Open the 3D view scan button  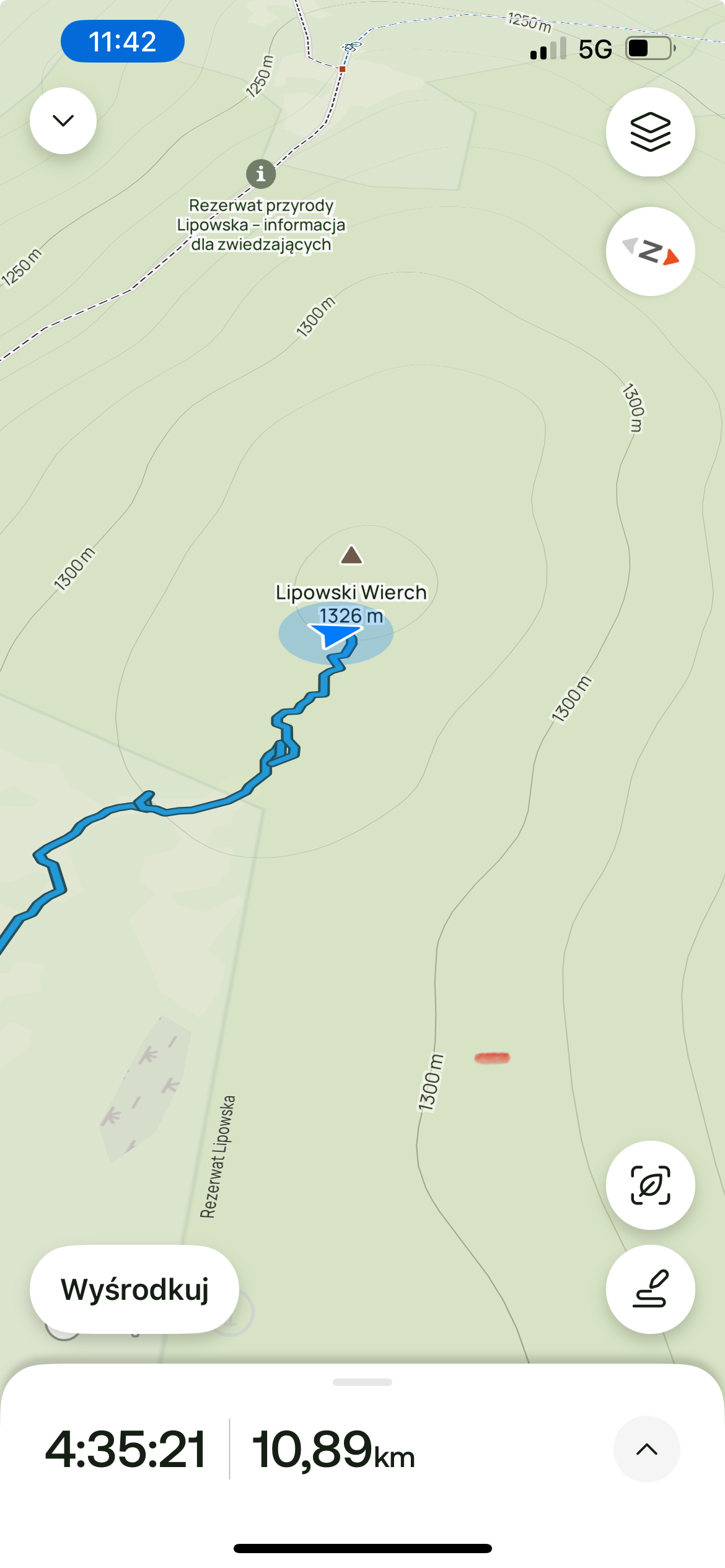pyautogui.click(x=650, y=1185)
